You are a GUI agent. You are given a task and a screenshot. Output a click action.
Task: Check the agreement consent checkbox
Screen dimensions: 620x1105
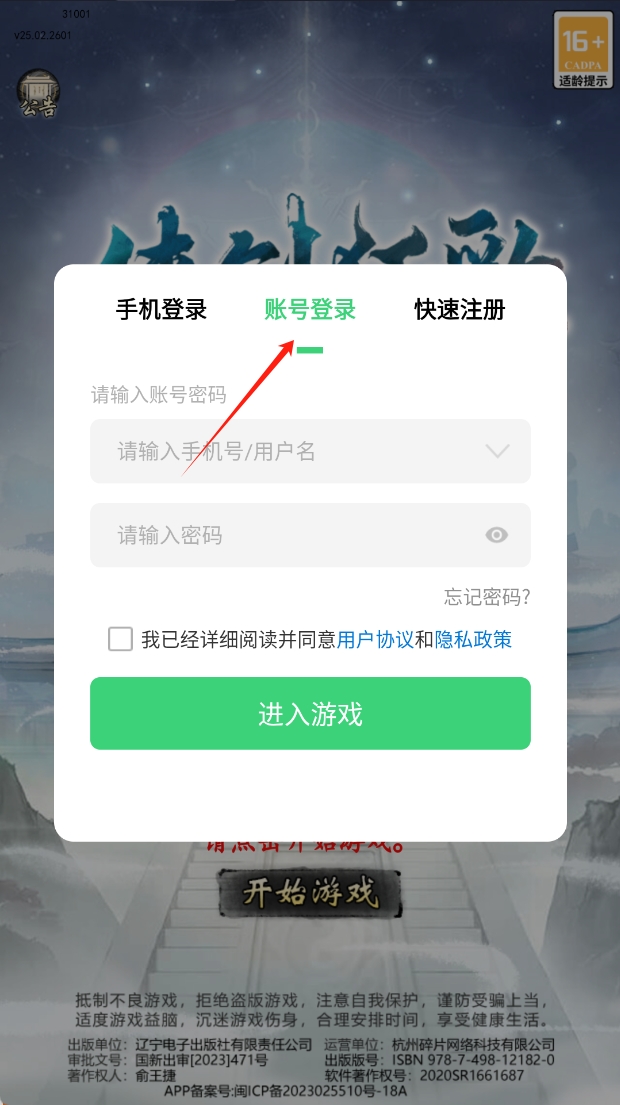tap(120, 639)
